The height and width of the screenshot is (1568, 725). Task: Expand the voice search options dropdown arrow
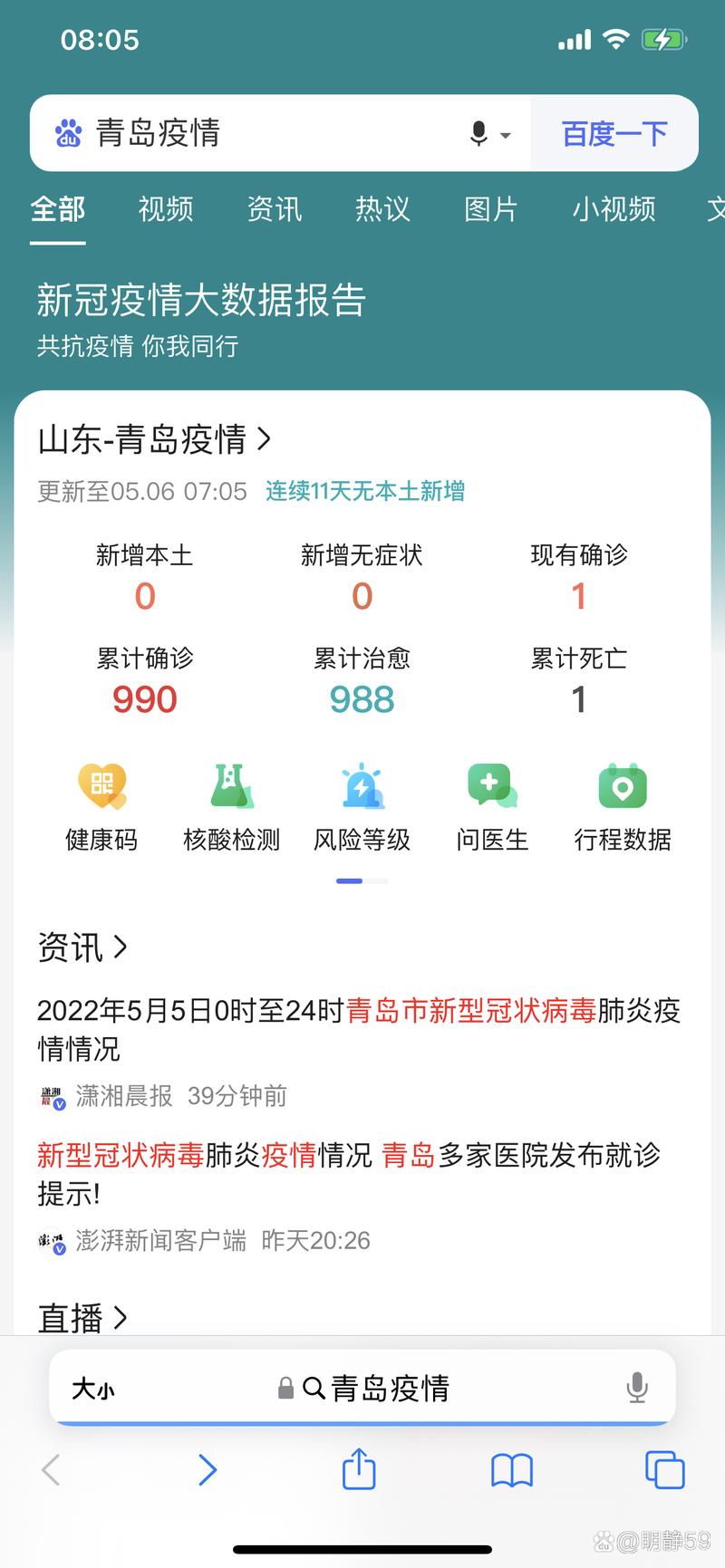tap(506, 136)
